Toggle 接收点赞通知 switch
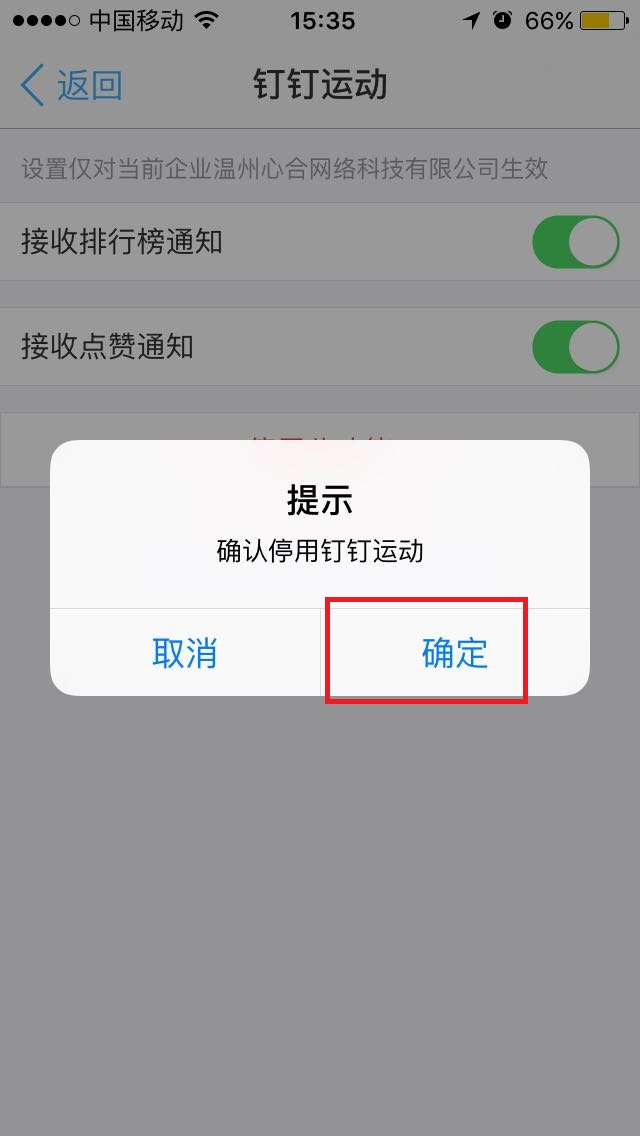640x1136 pixels. (575, 347)
